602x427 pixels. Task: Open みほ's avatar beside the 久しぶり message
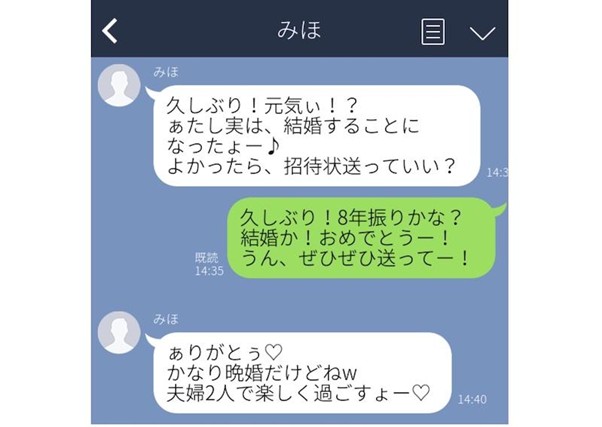pyautogui.click(x=119, y=87)
